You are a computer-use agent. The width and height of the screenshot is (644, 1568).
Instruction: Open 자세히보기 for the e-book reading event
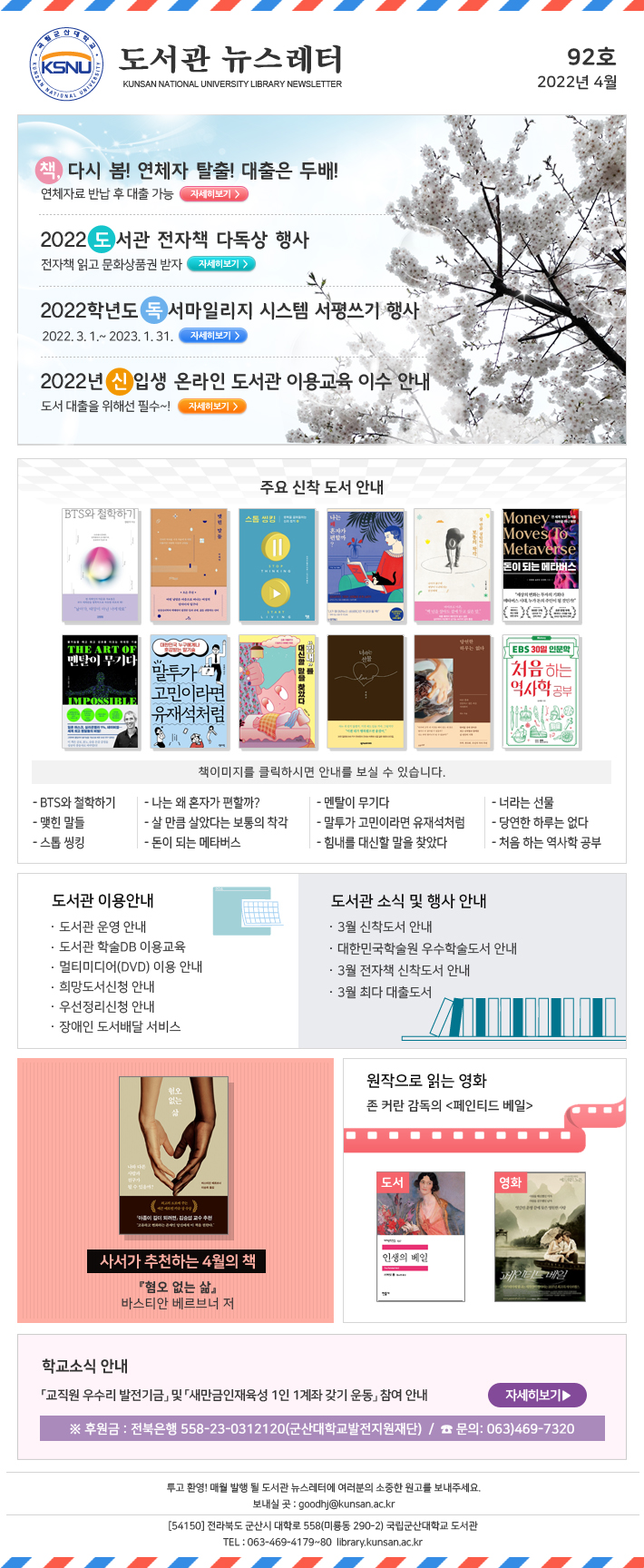[221, 264]
